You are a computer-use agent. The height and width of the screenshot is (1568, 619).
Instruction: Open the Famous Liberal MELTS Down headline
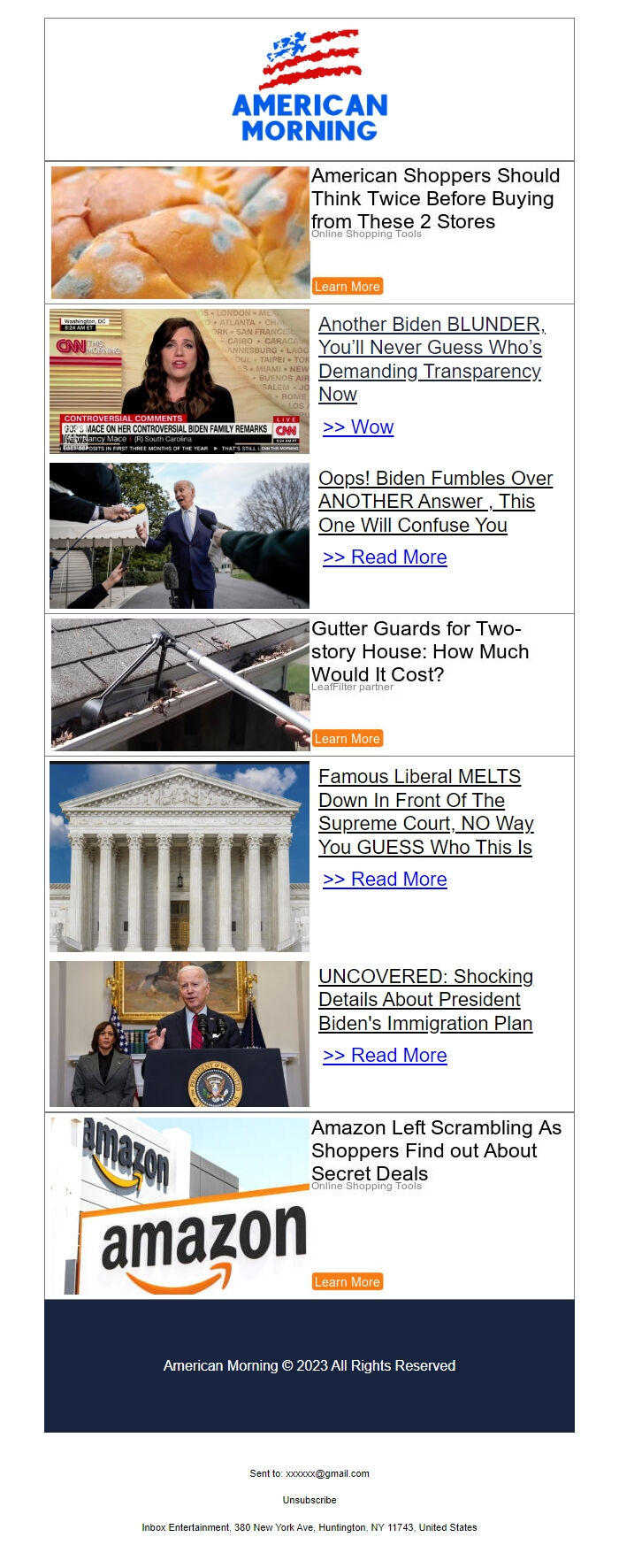pos(425,811)
